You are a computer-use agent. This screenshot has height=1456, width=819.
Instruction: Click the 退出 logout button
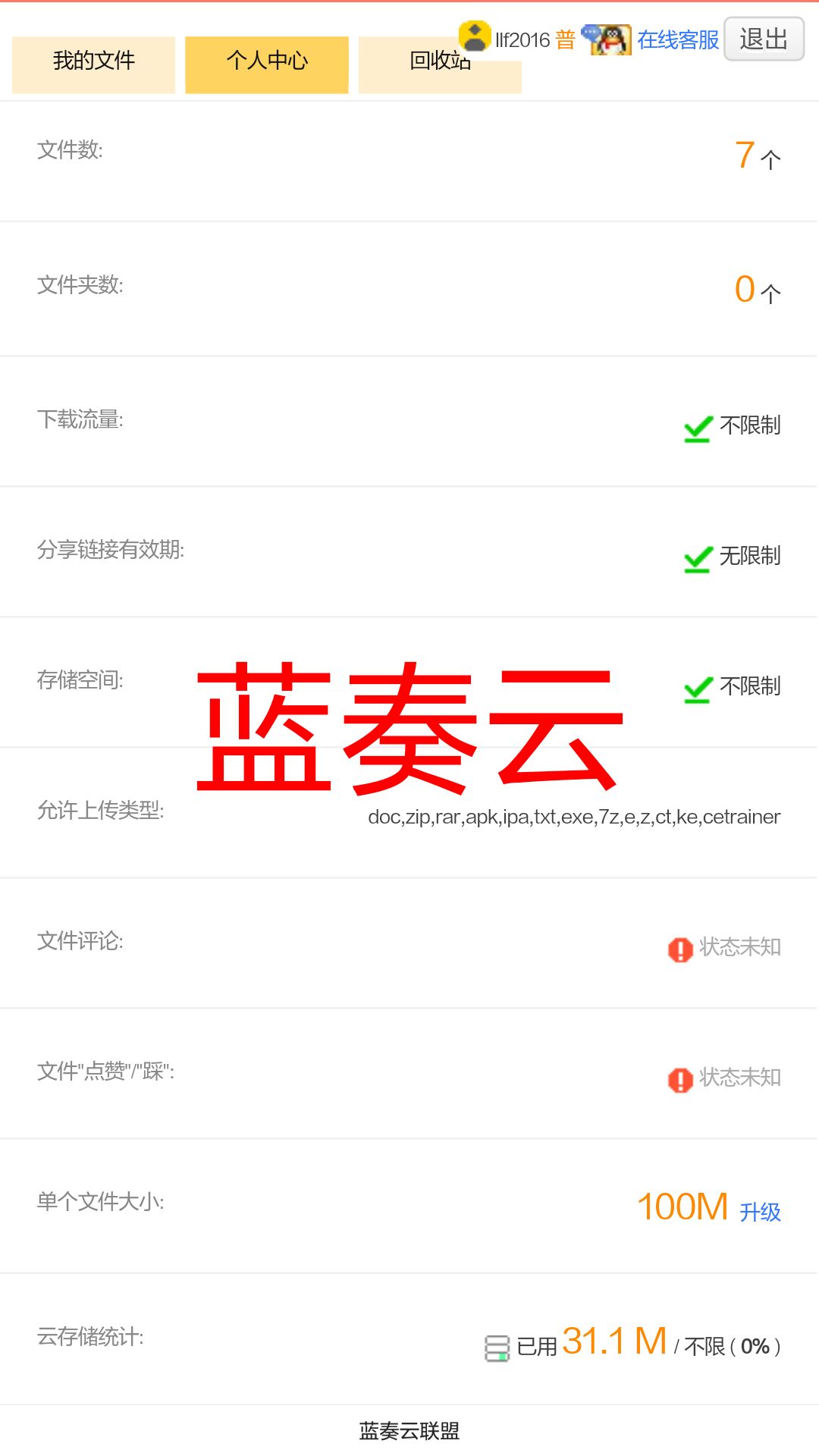[x=763, y=39]
